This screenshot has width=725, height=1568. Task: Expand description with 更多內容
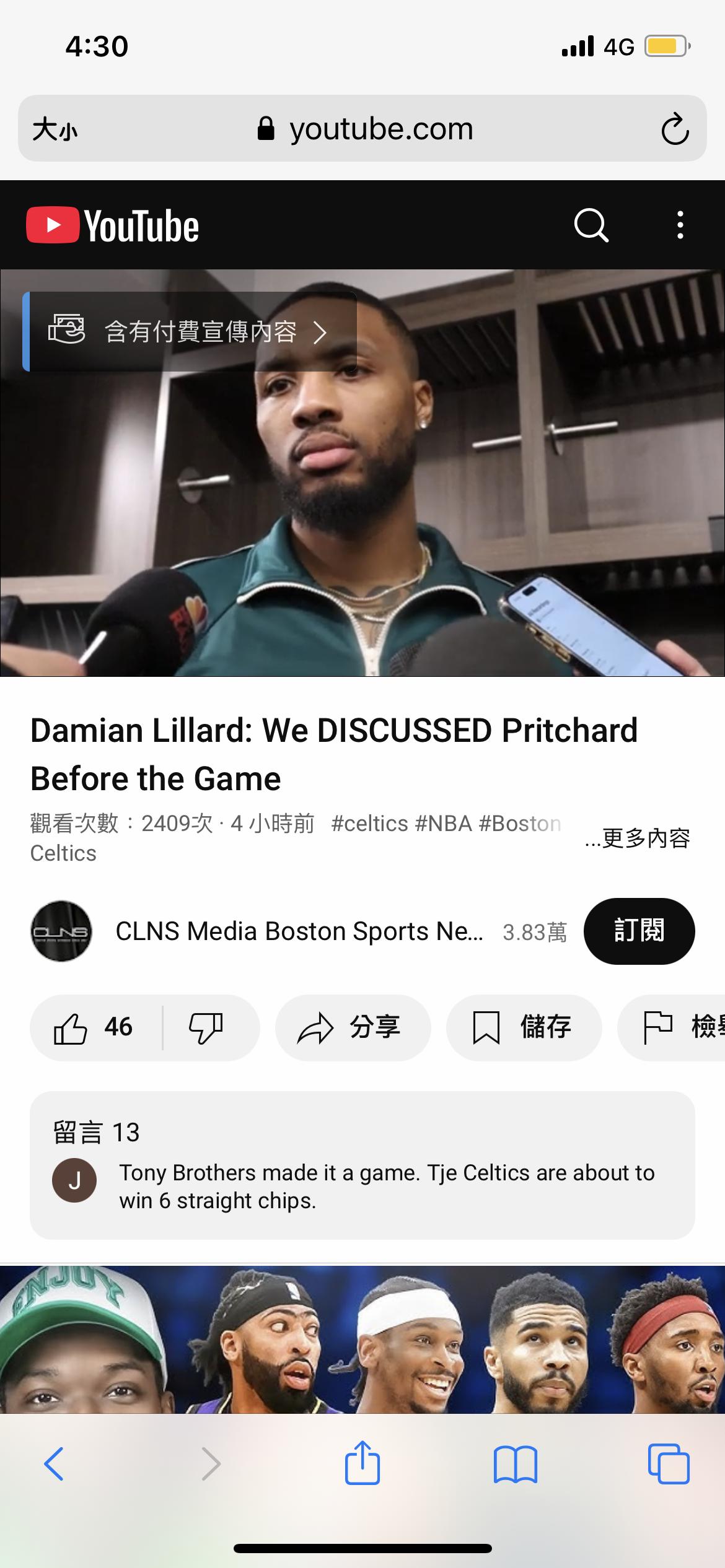click(638, 838)
